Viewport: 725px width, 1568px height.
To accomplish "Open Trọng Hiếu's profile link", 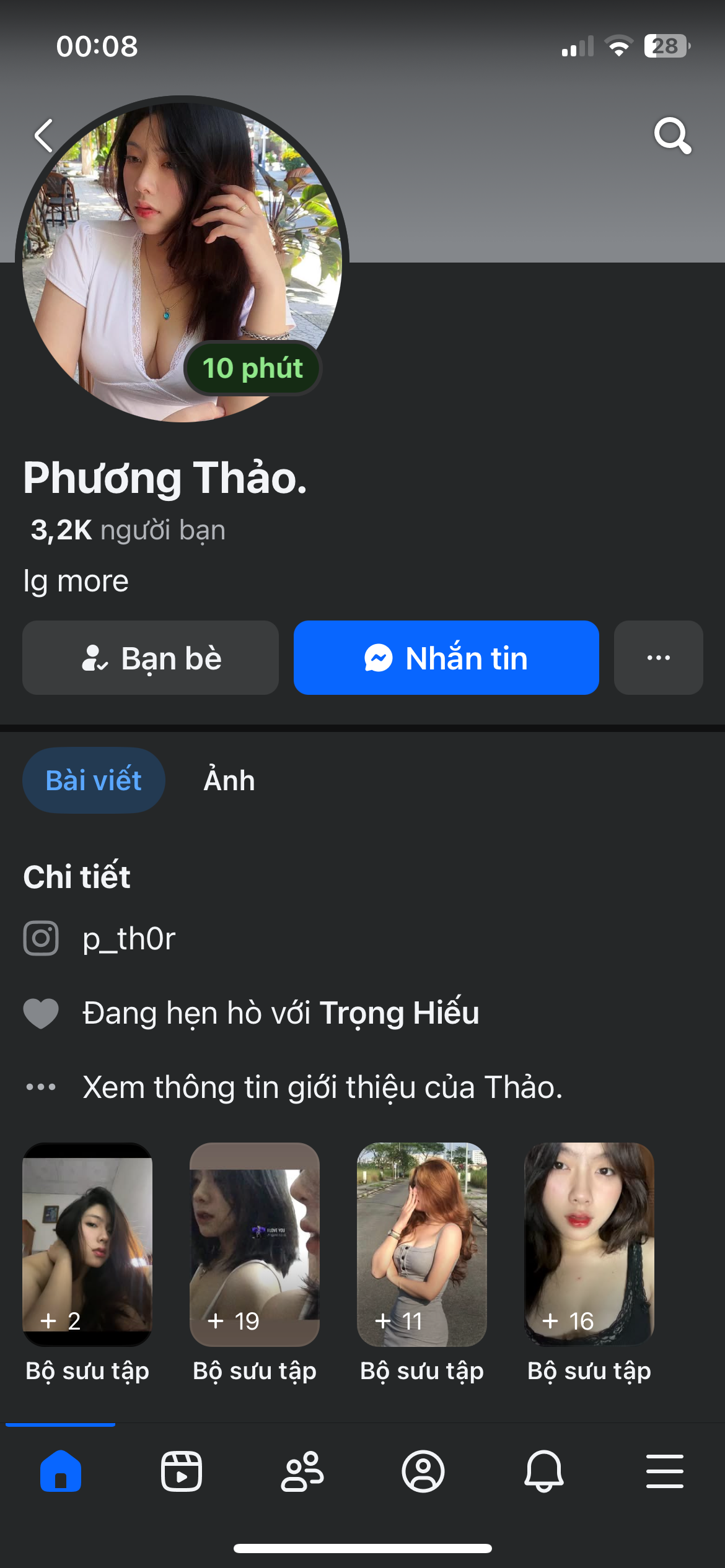I will 399,1013.
